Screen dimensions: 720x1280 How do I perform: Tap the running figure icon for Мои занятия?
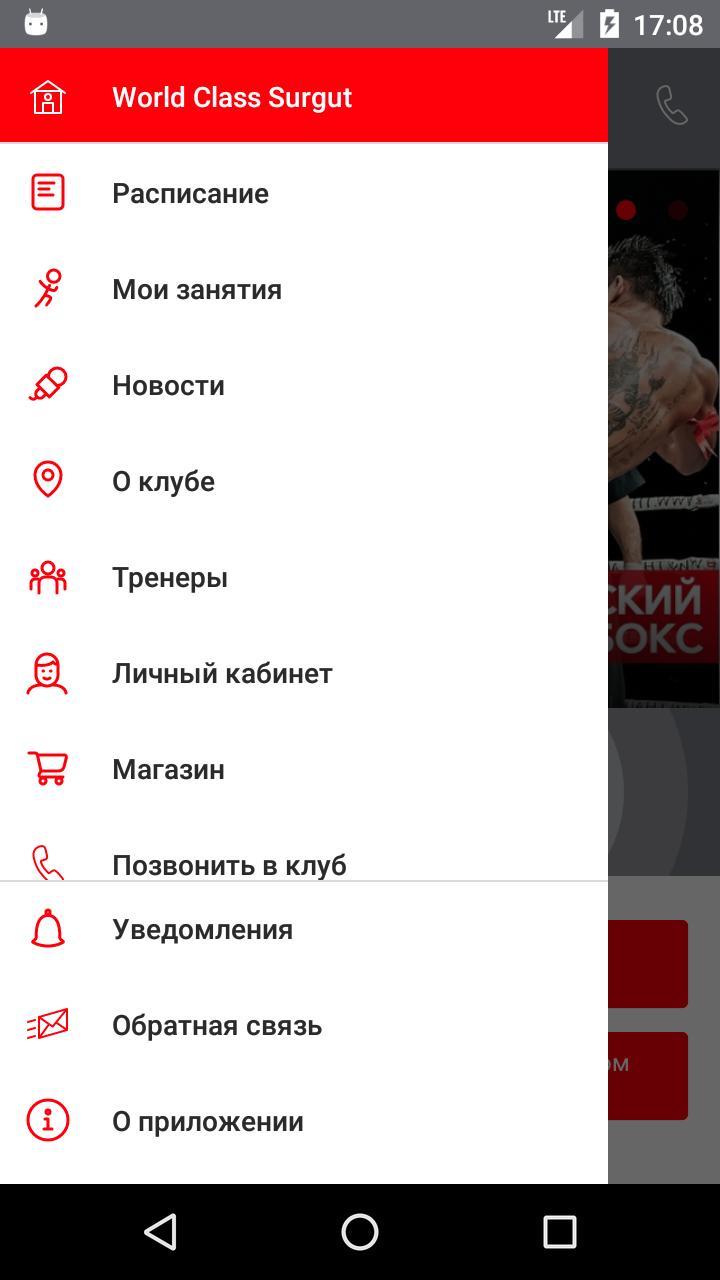(x=45, y=289)
